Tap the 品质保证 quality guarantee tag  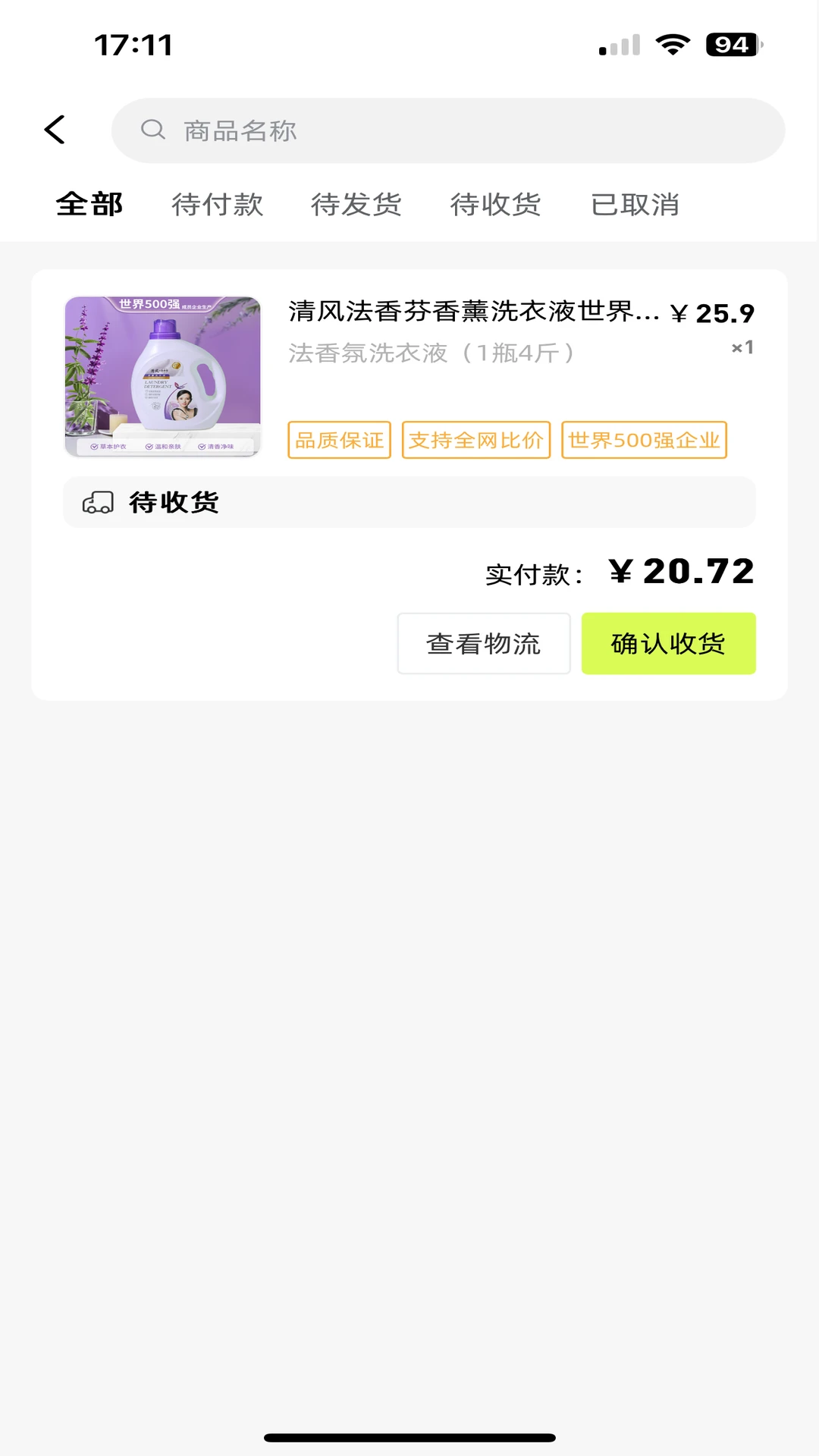[339, 440]
